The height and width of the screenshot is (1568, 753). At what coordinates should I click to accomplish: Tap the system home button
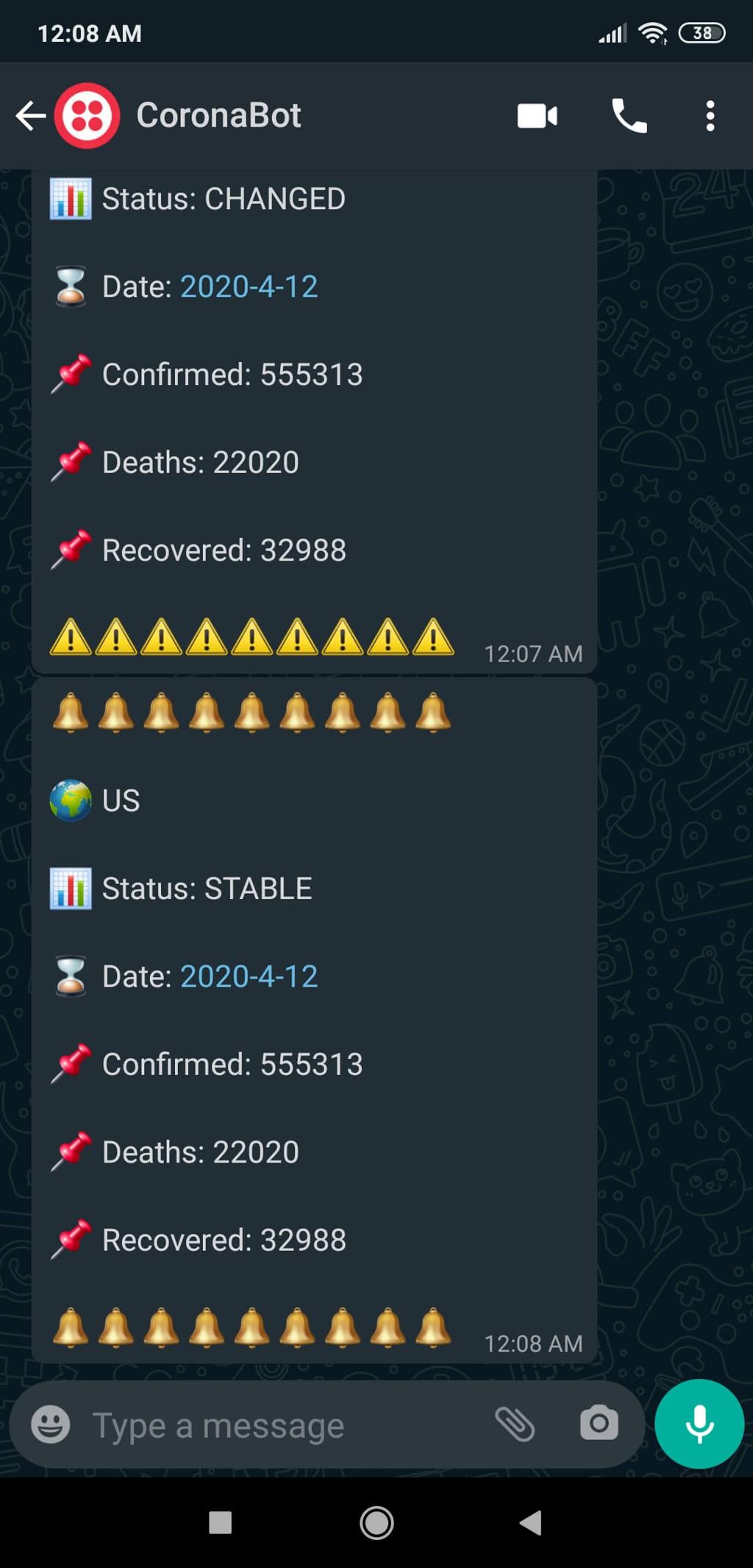coord(376,1522)
